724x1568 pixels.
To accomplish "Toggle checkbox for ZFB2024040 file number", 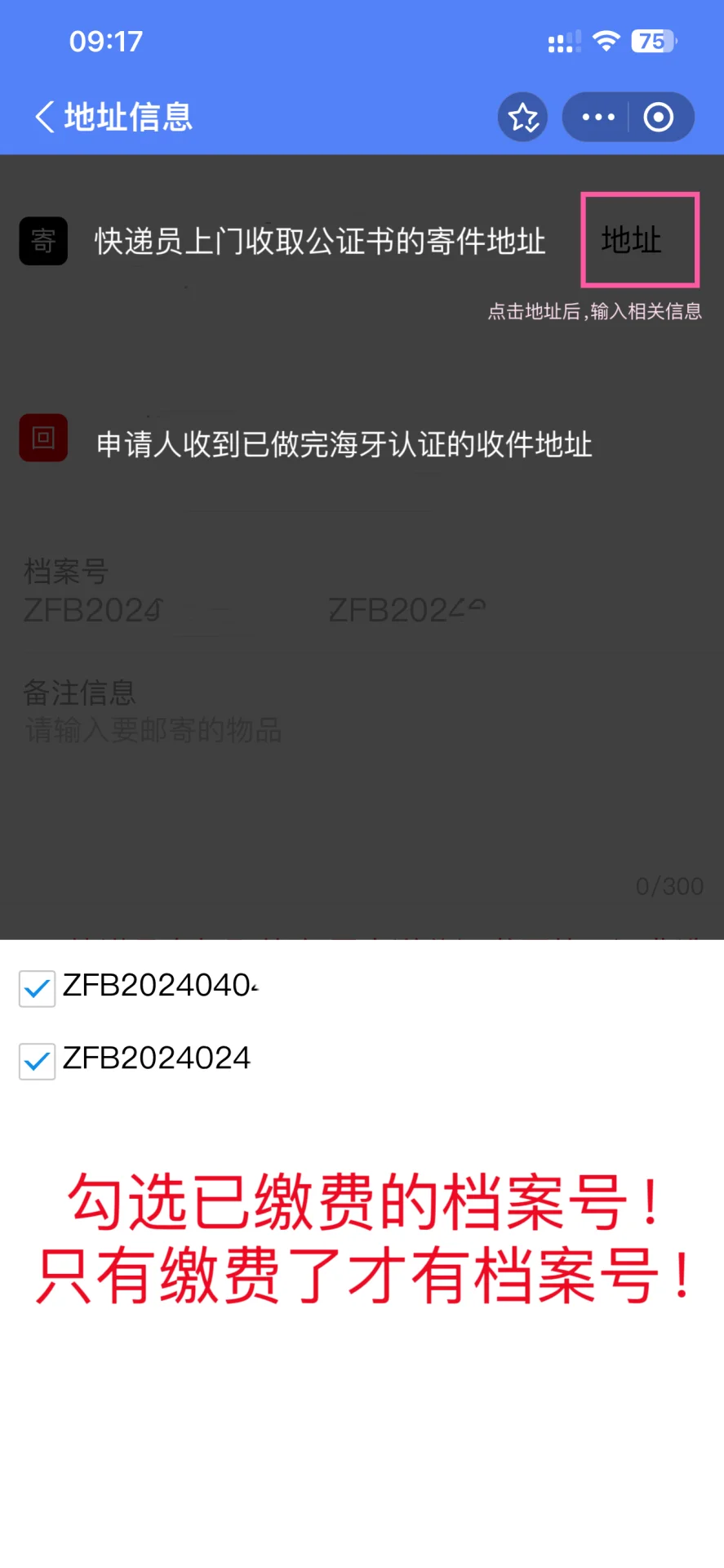I will point(38,988).
